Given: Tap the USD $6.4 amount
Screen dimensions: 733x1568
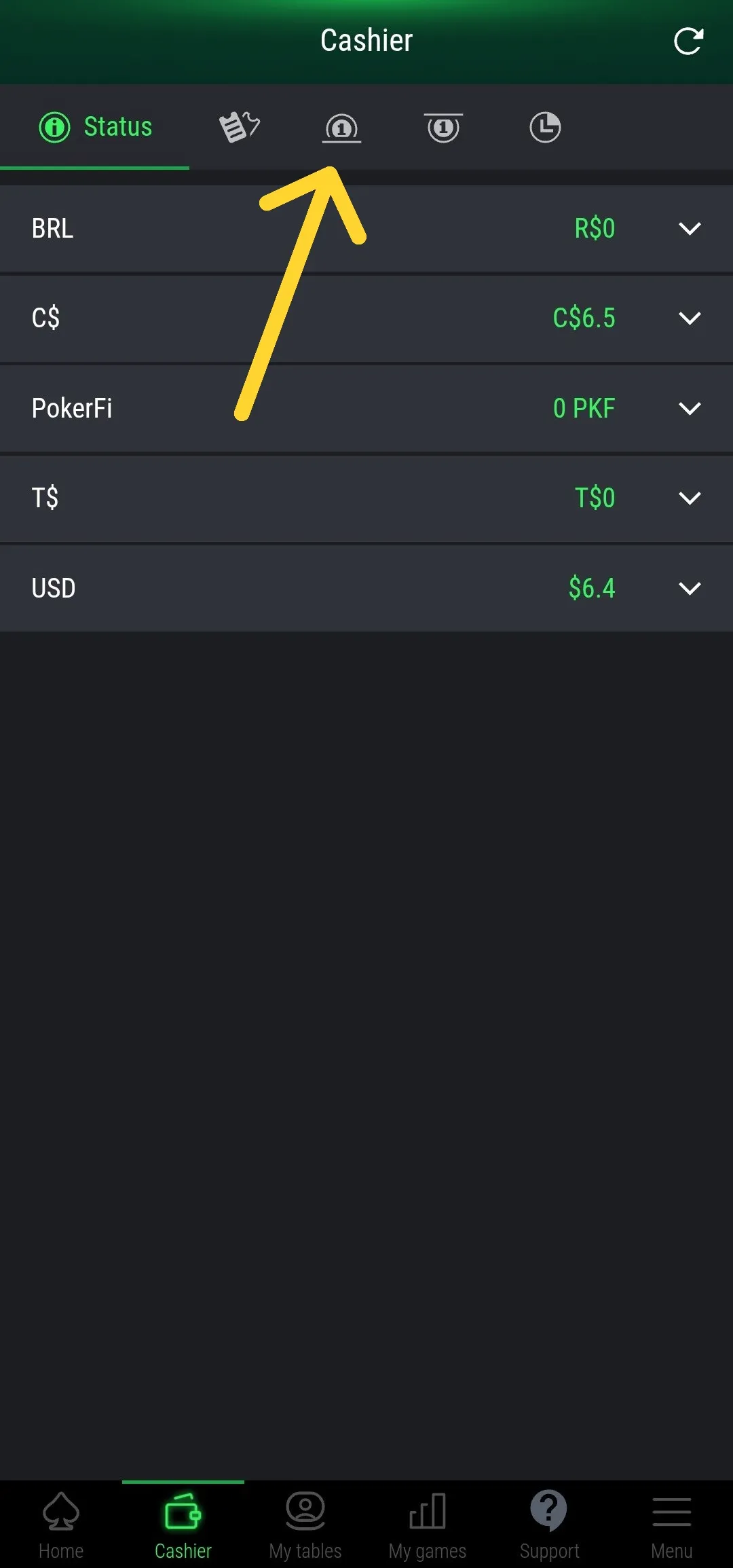Looking at the screenshot, I should (592, 588).
